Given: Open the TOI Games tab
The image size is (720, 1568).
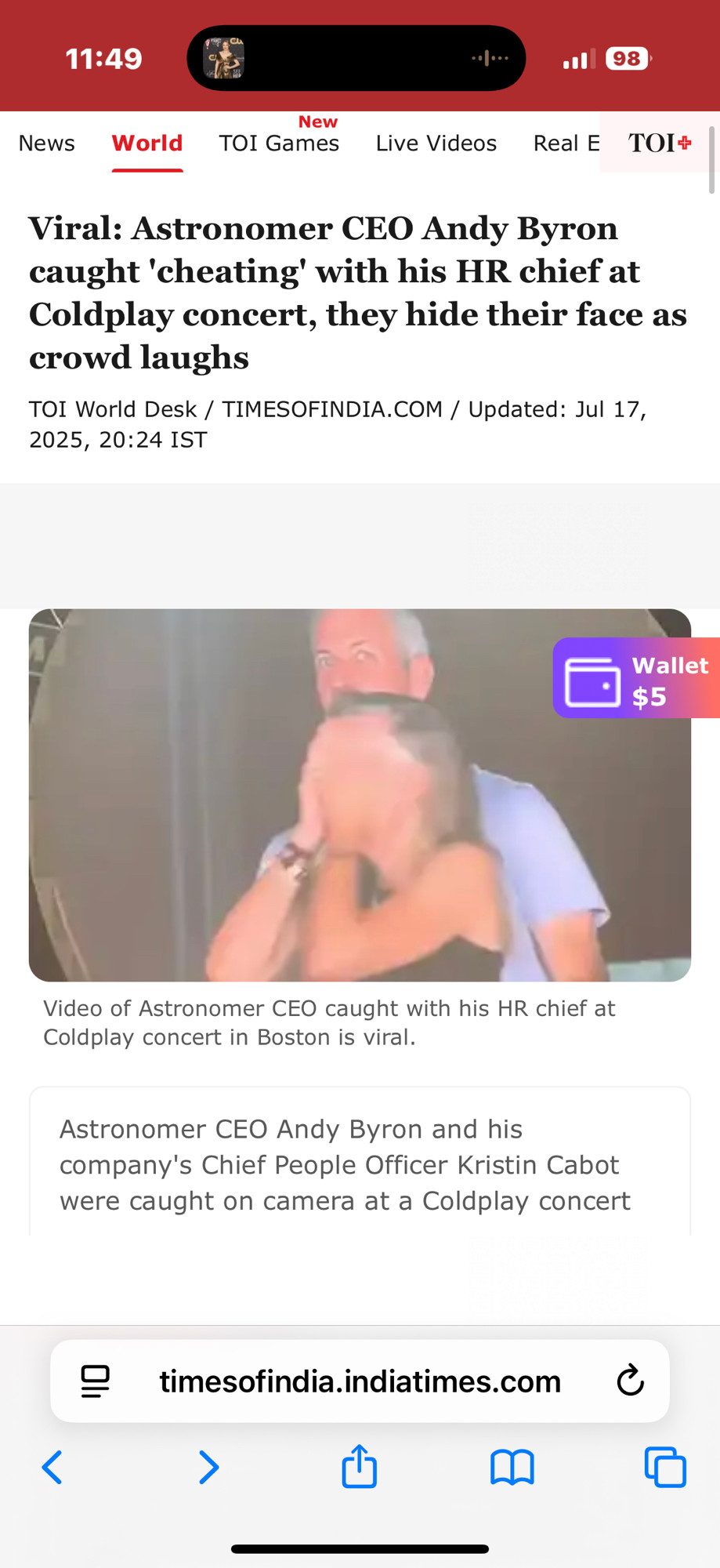Looking at the screenshot, I should click(x=279, y=143).
